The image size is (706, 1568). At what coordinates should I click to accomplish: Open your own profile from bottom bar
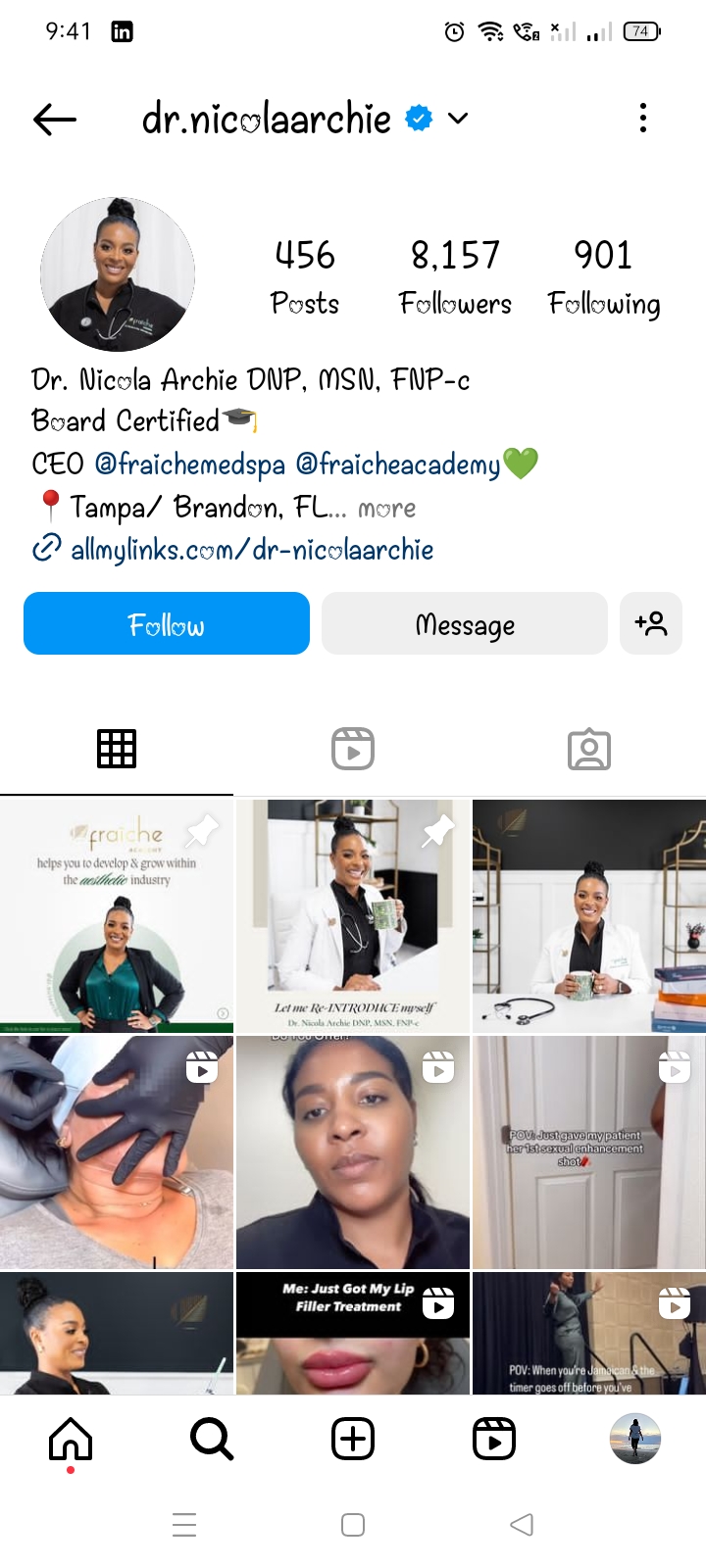point(635,1440)
